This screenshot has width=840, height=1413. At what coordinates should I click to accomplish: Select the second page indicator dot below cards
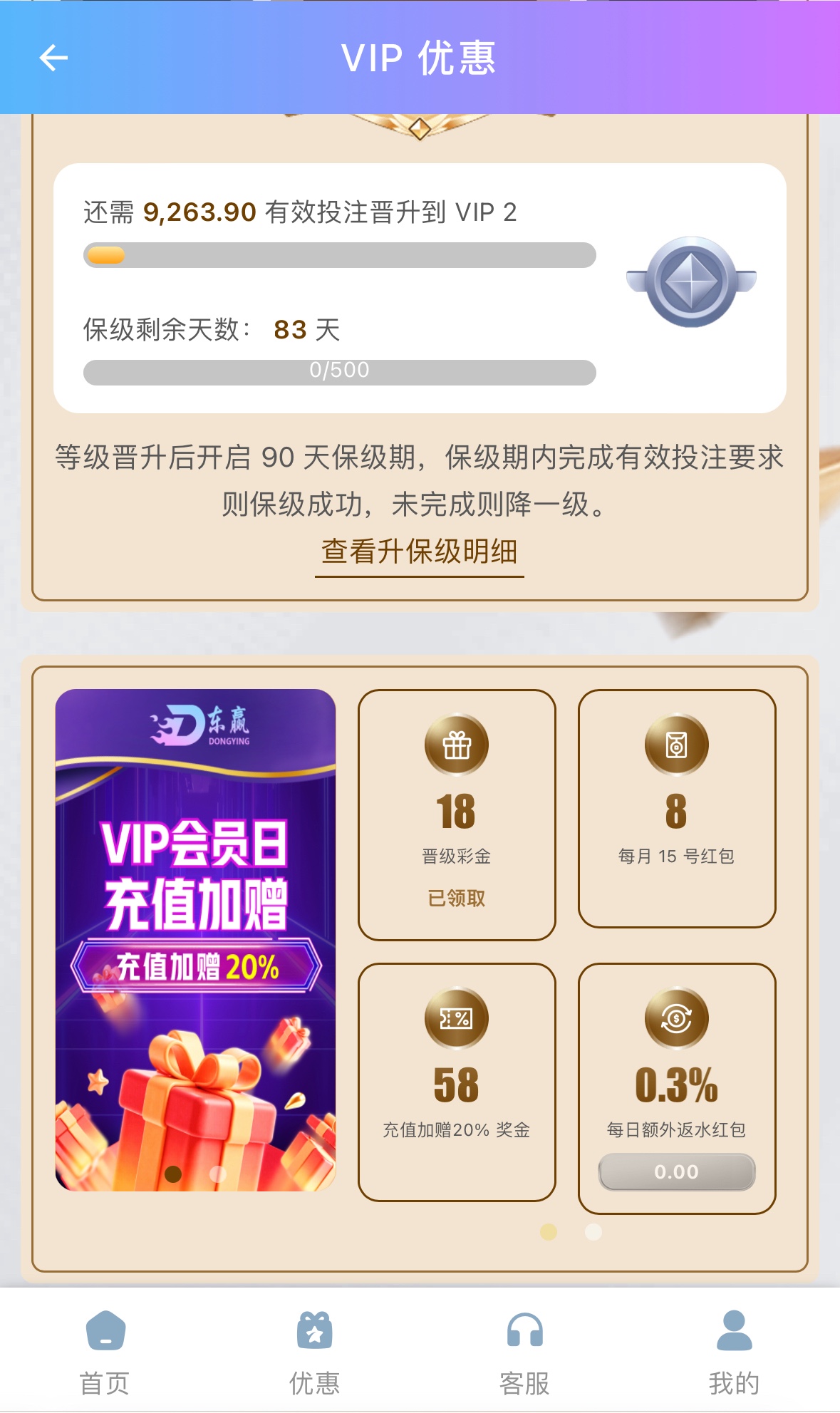(593, 1232)
